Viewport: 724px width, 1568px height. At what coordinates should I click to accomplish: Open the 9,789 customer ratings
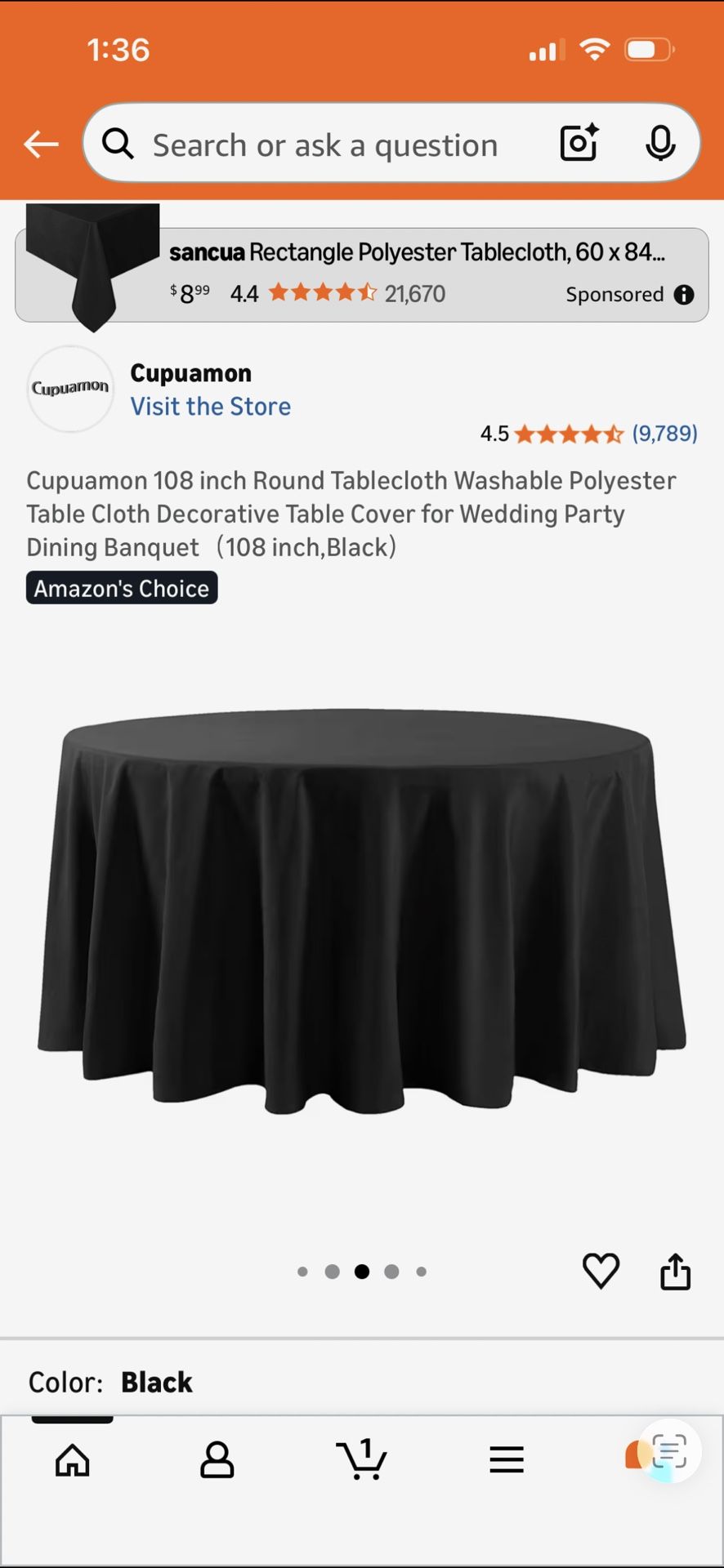[x=664, y=433]
